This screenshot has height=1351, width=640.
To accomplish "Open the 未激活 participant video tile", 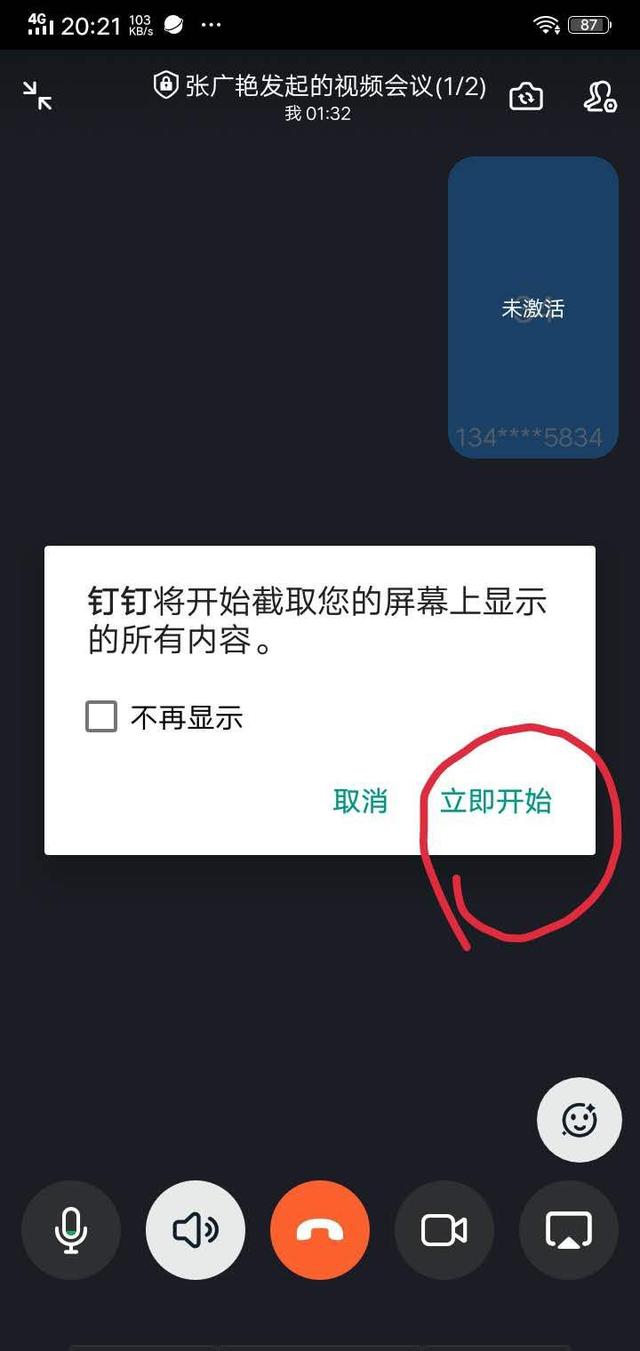I will click(533, 307).
